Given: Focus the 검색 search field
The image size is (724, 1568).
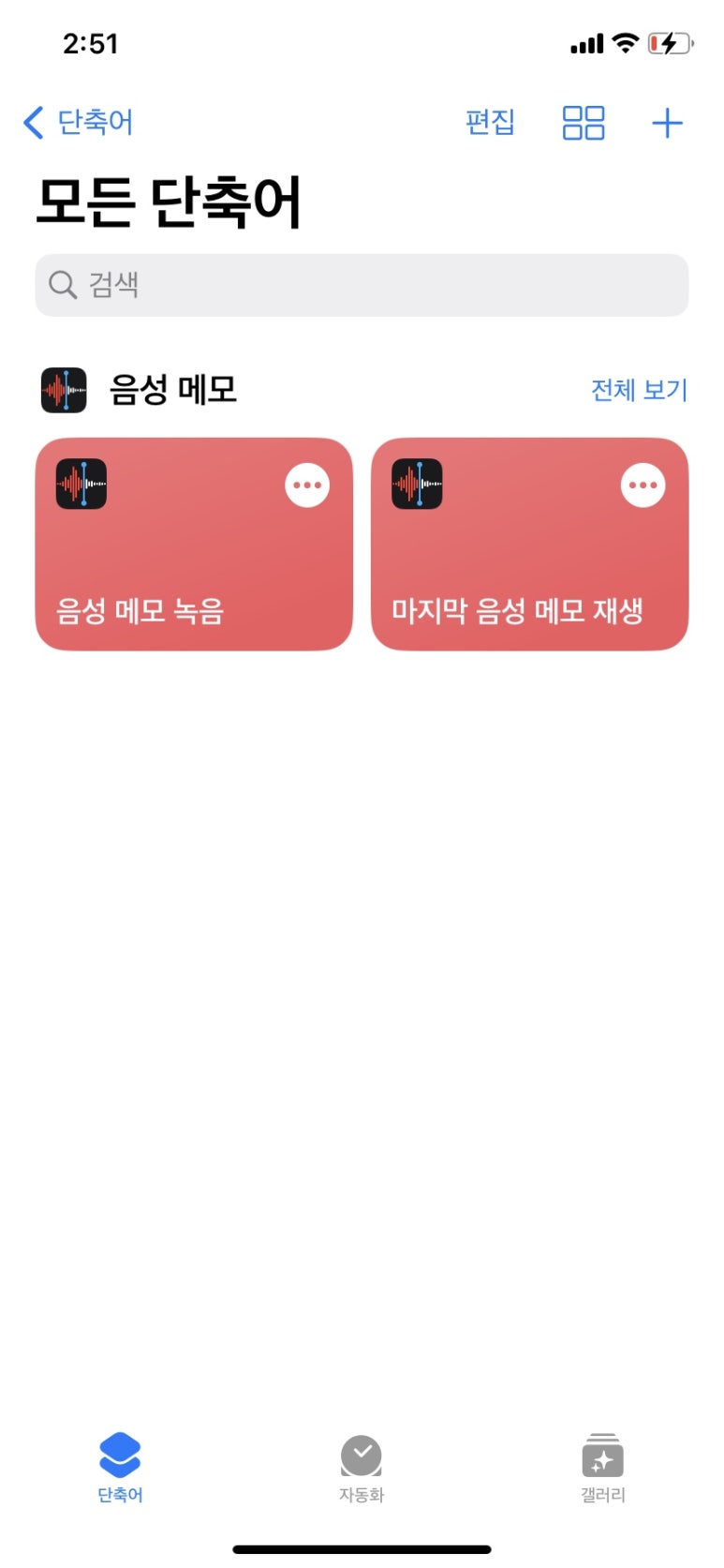Looking at the screenshot, I should tap(362, 285).
